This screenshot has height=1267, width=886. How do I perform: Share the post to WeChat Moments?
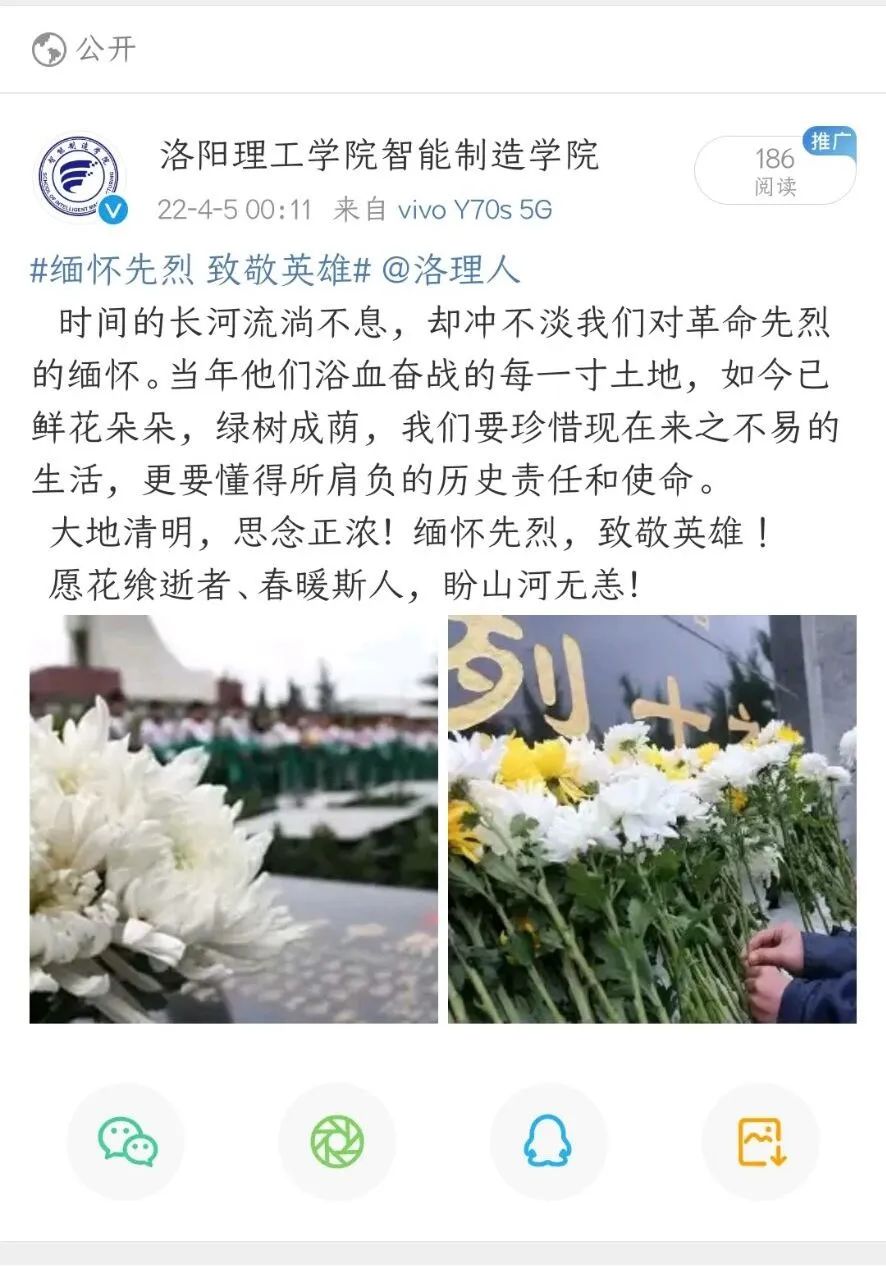337,1142
